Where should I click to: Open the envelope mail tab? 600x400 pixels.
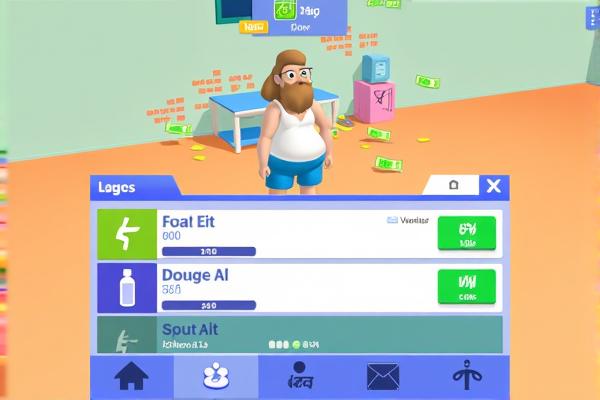click(383, 377)
